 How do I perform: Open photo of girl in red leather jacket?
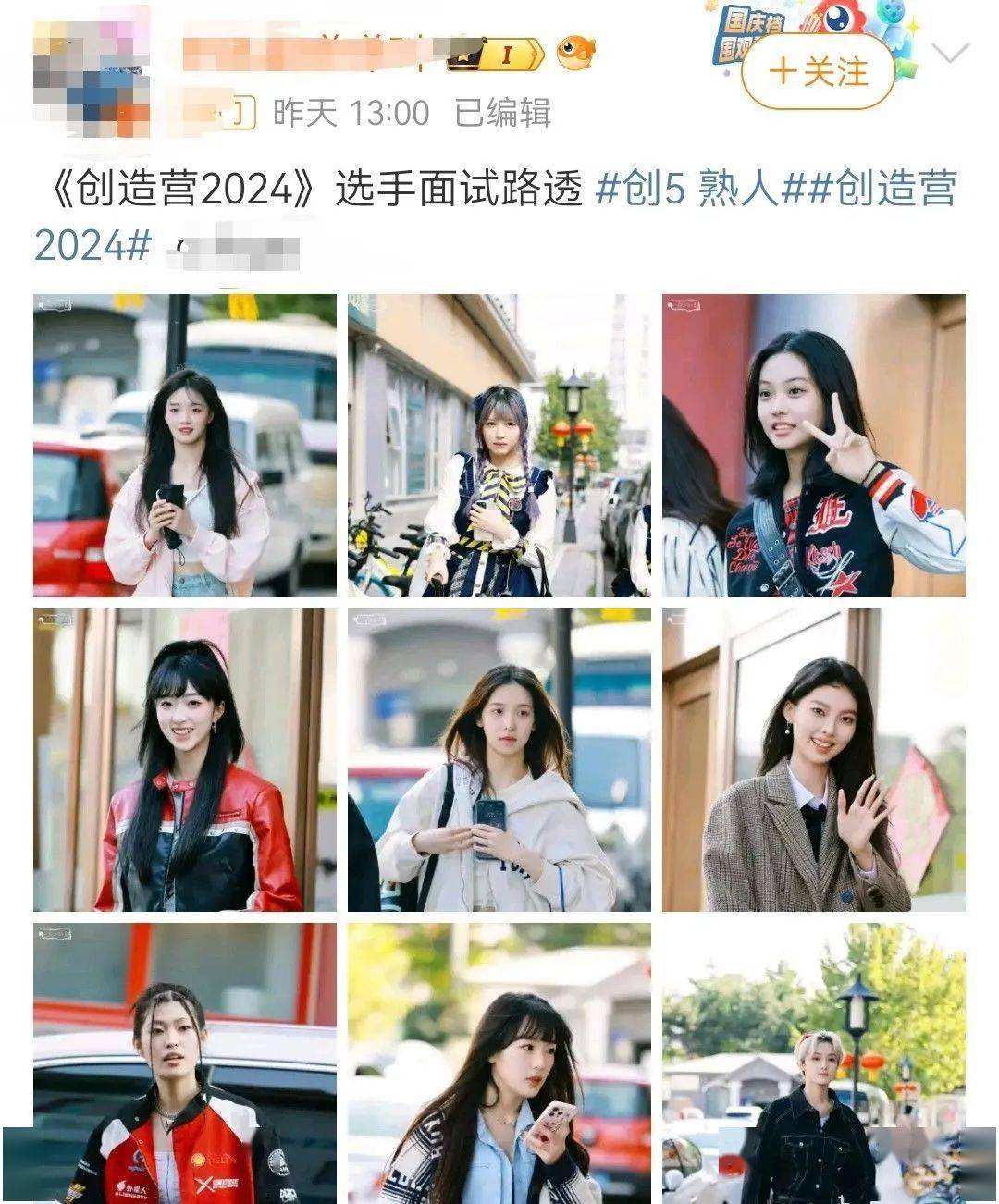point(185,760)
